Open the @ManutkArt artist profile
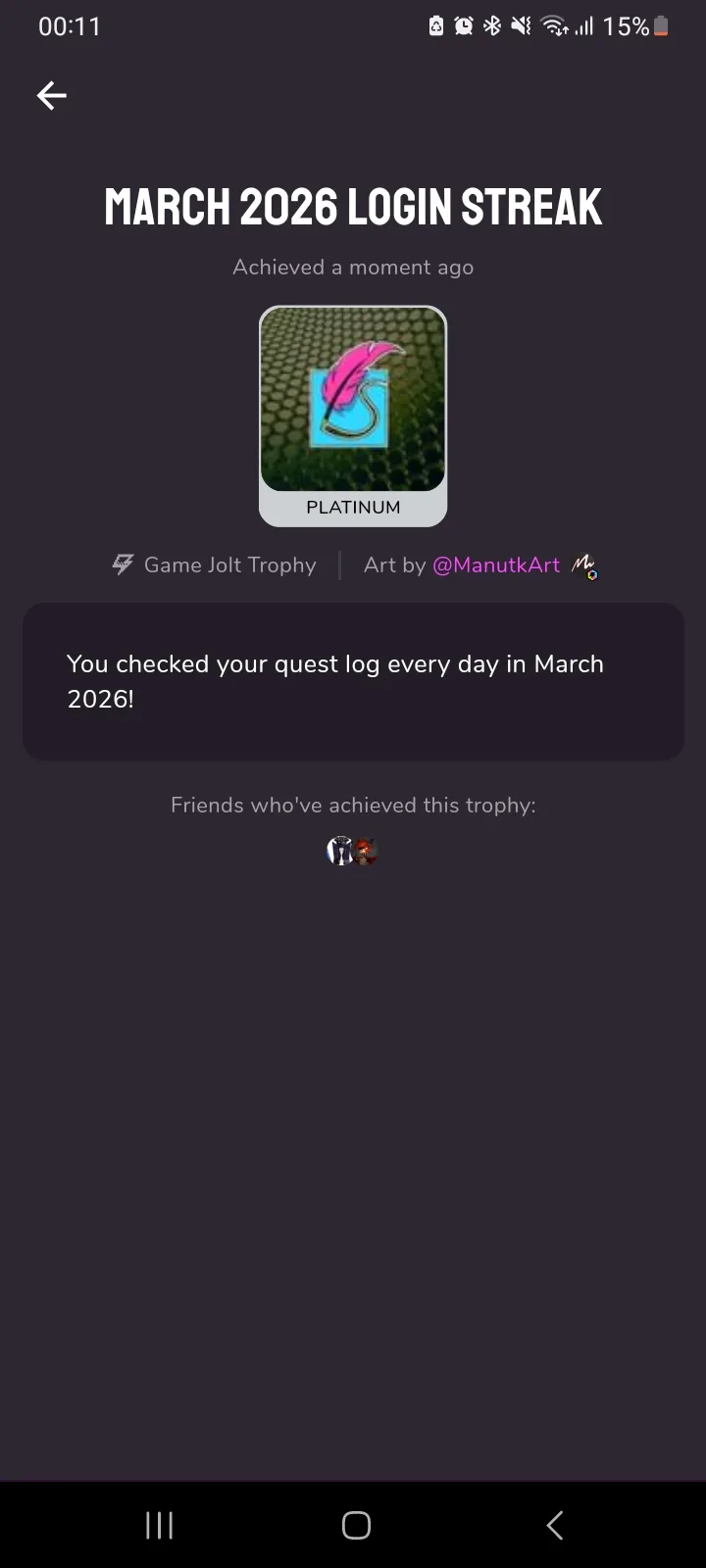Screen dimensions: 706x1568 [x=496, y=565]
